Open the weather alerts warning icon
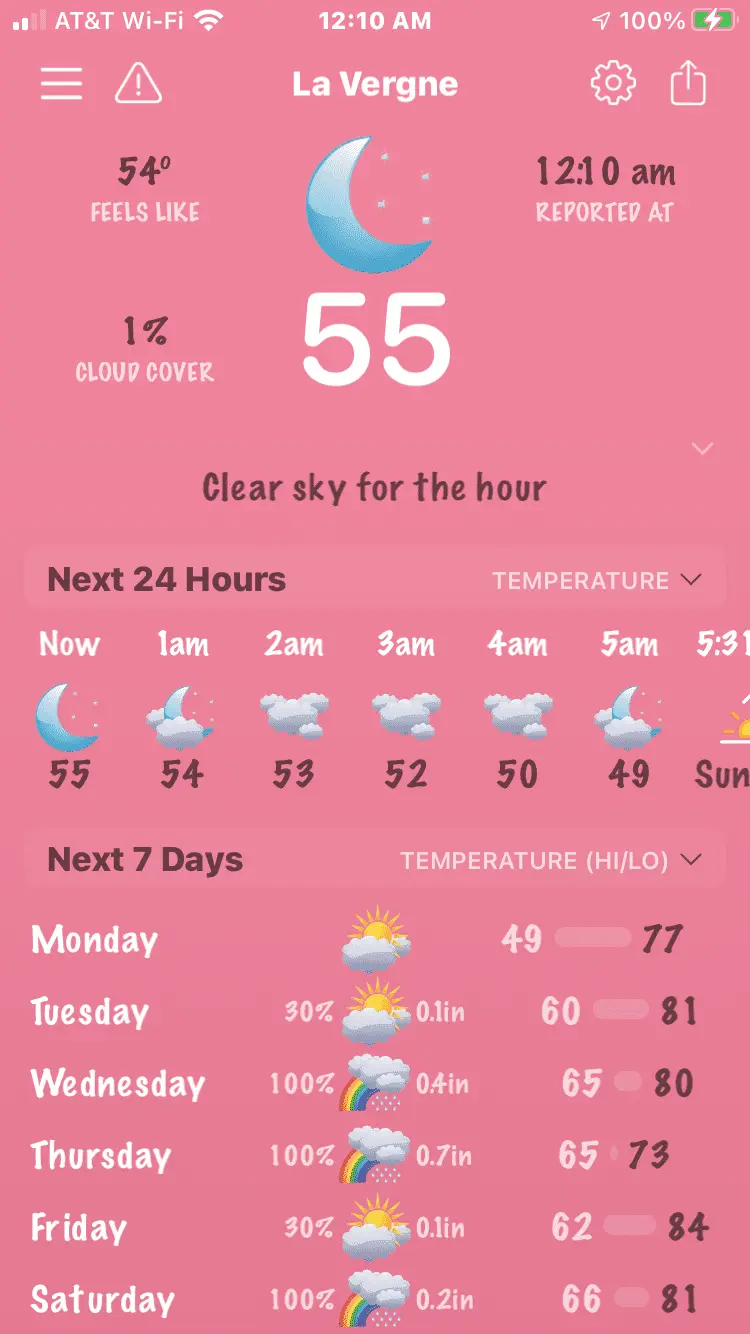Image resolution: width=750 pixels, height=1334 pixels. click(138, 84)
